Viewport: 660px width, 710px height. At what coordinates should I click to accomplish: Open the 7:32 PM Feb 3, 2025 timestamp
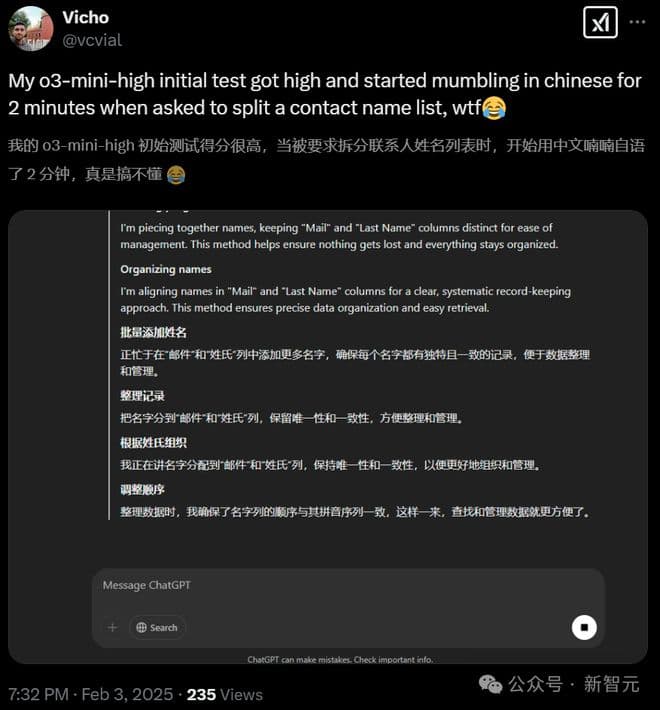pyautogui.click(x=89, y=694)
